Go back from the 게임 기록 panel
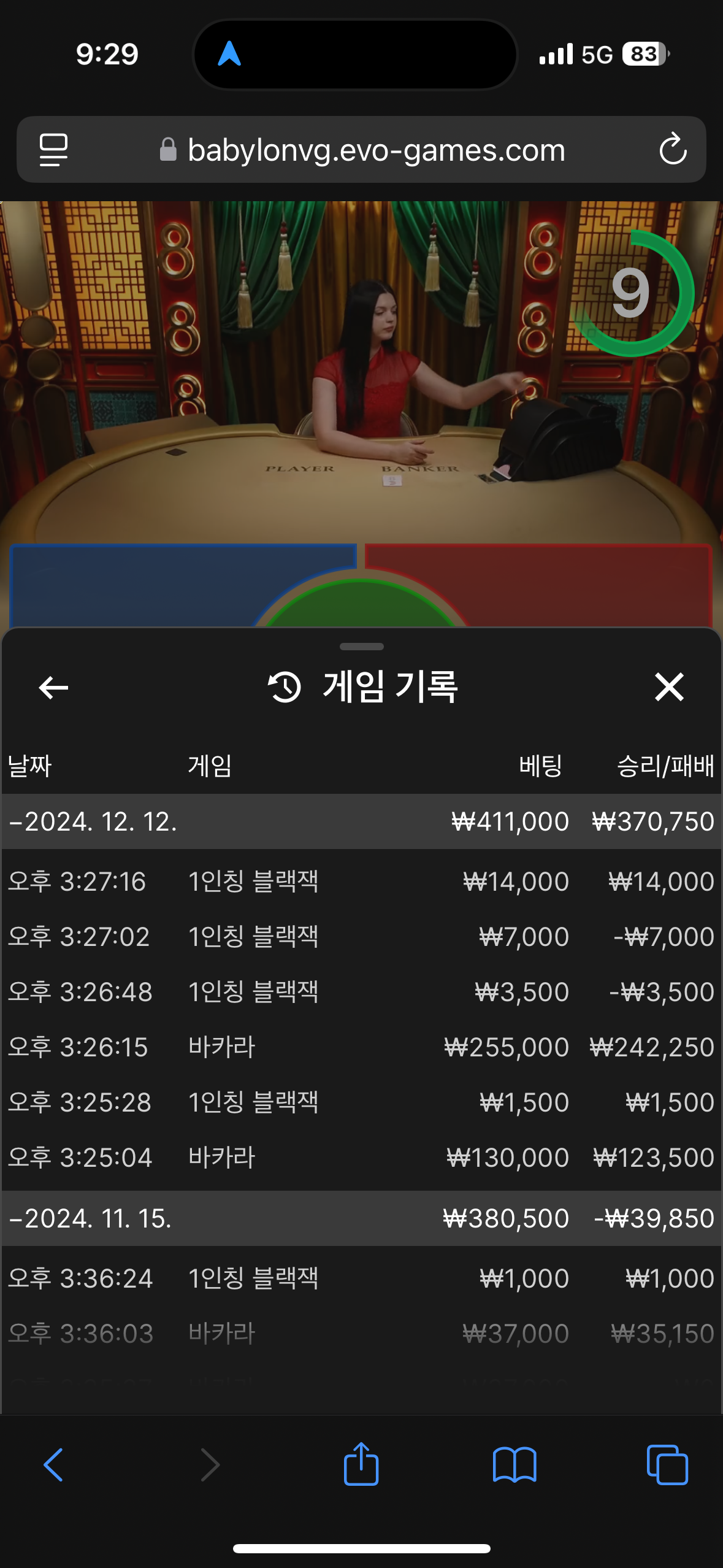The height and width of the screenshot is (1568, 723). [x=53, y=687]
